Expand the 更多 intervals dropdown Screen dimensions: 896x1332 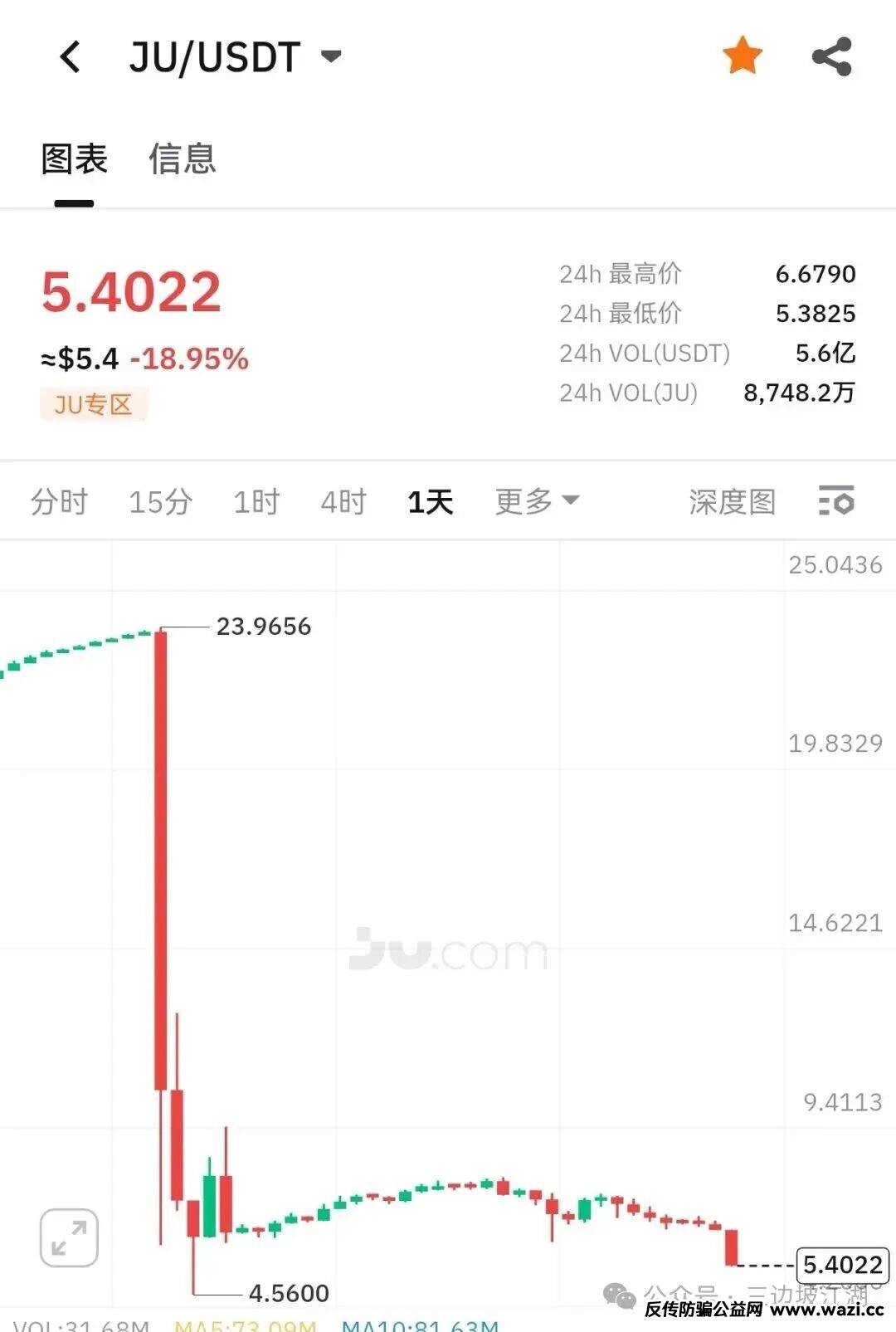click(x=537, y=501)
